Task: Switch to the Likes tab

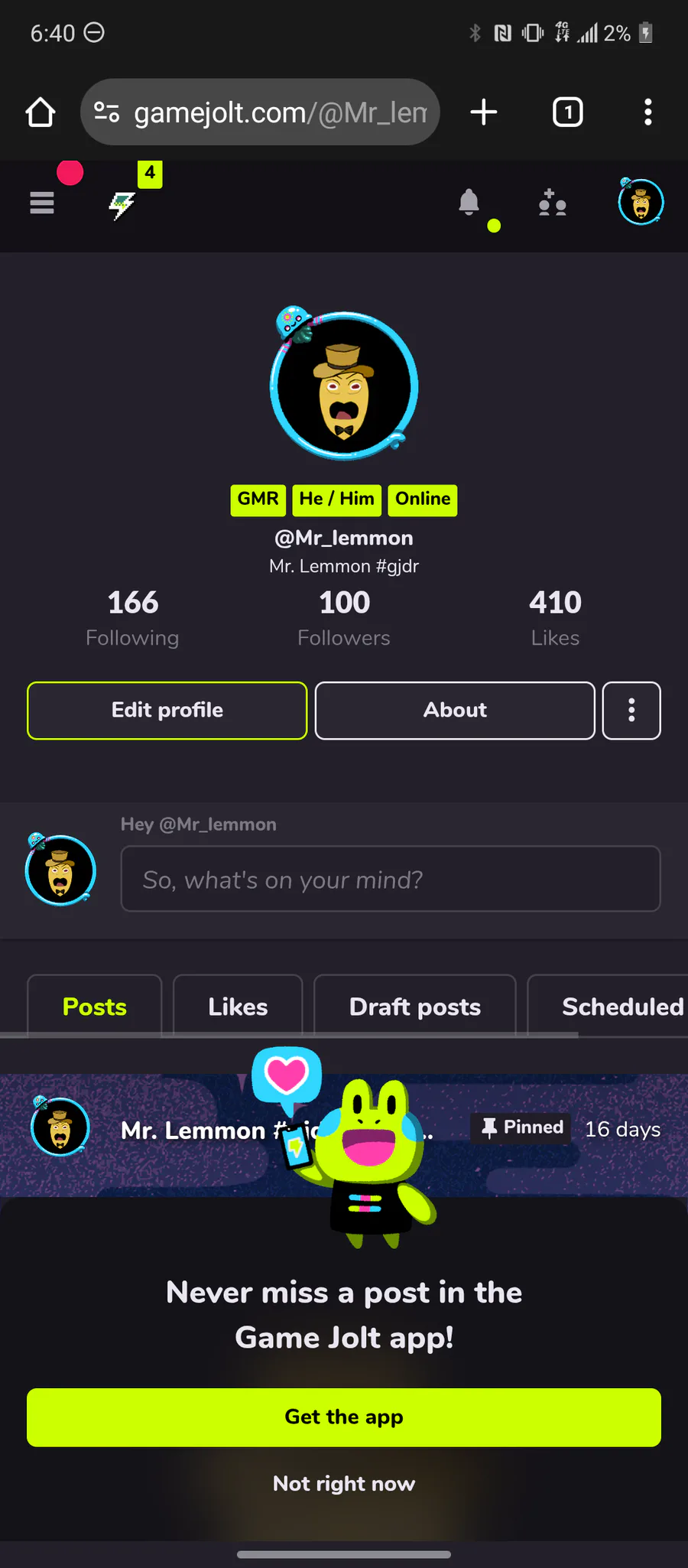Action: (x=238, y=1007)
